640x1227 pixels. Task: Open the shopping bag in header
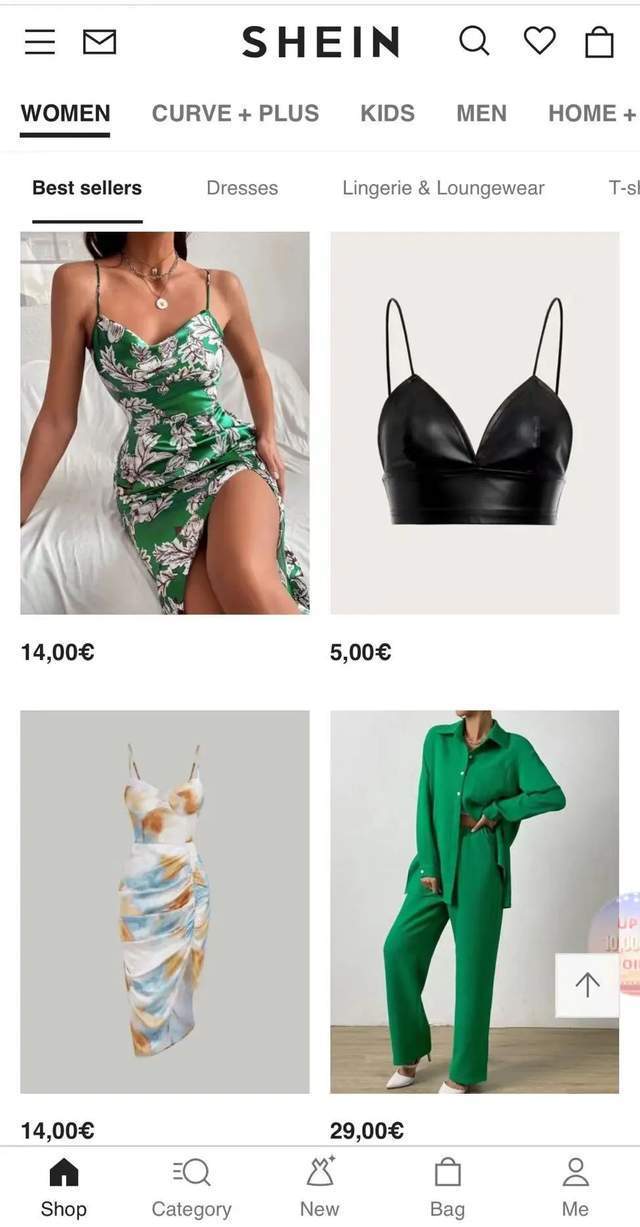(x=599, y=42)
